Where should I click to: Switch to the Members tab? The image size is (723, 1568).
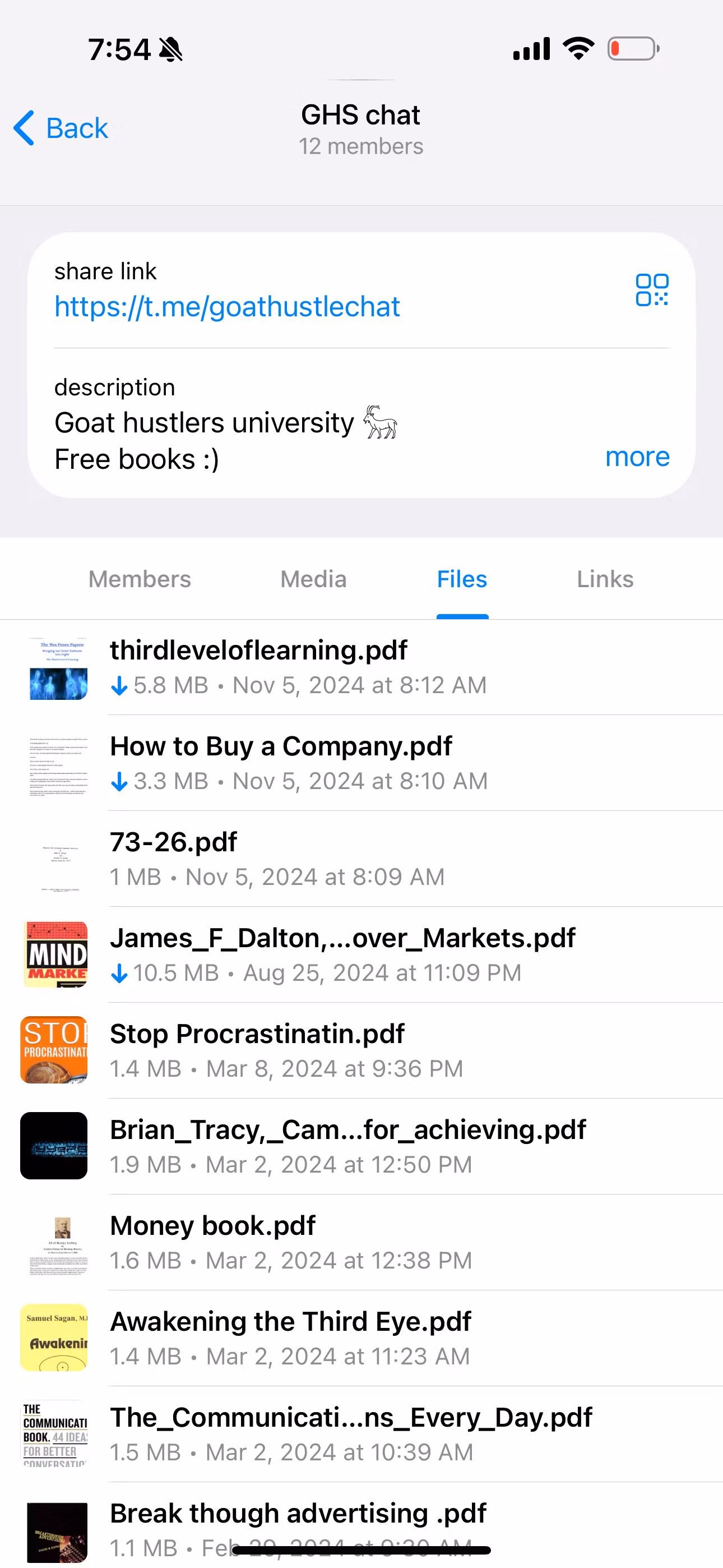140,579
